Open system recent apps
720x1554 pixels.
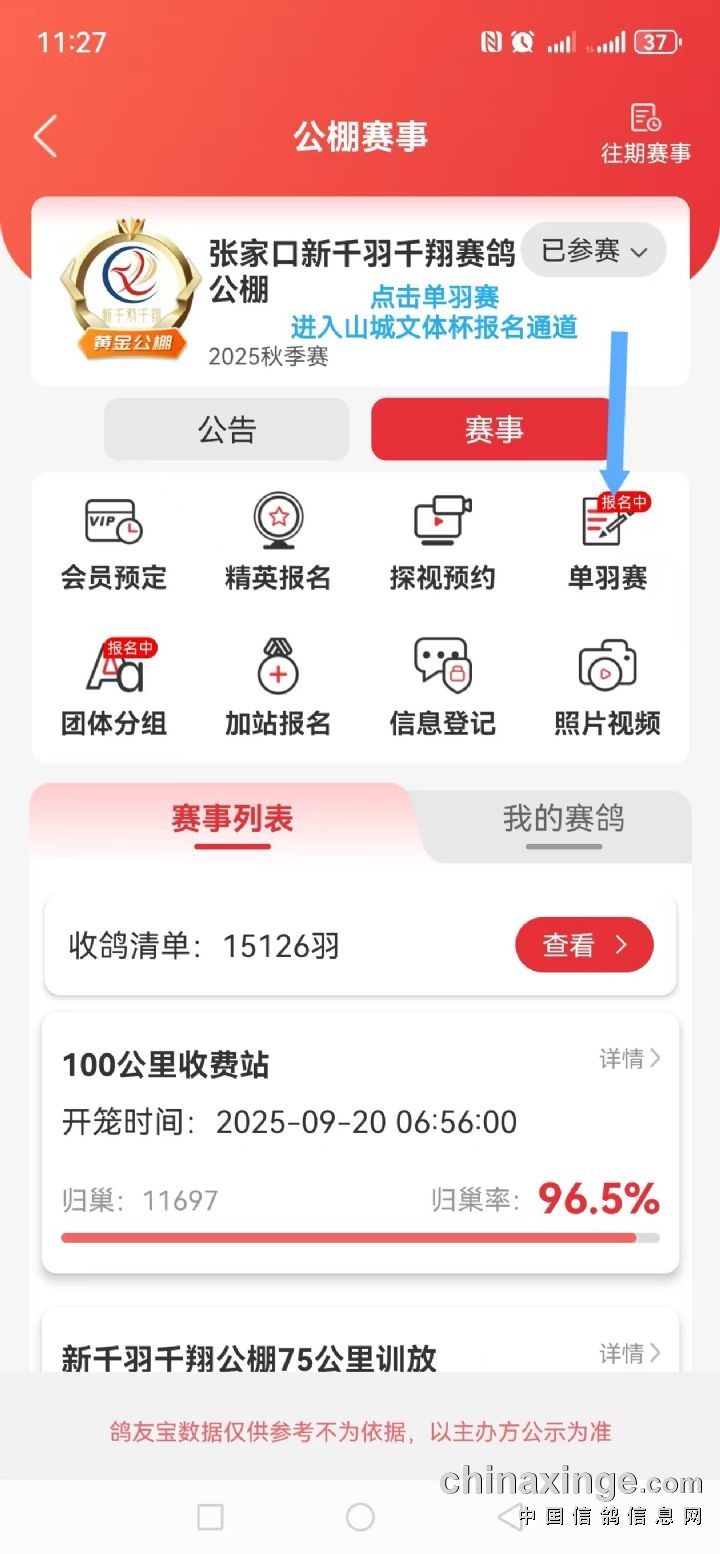click(x=210, y=1517)
